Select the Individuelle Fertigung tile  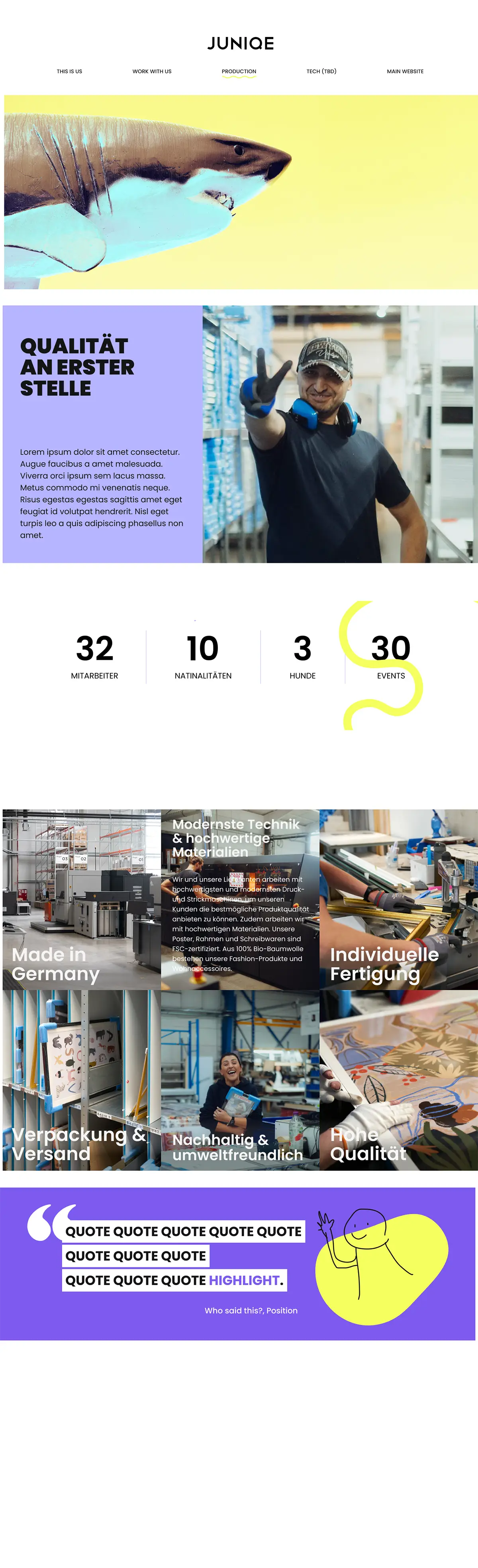pyautogui.click(x=398, y=900)
